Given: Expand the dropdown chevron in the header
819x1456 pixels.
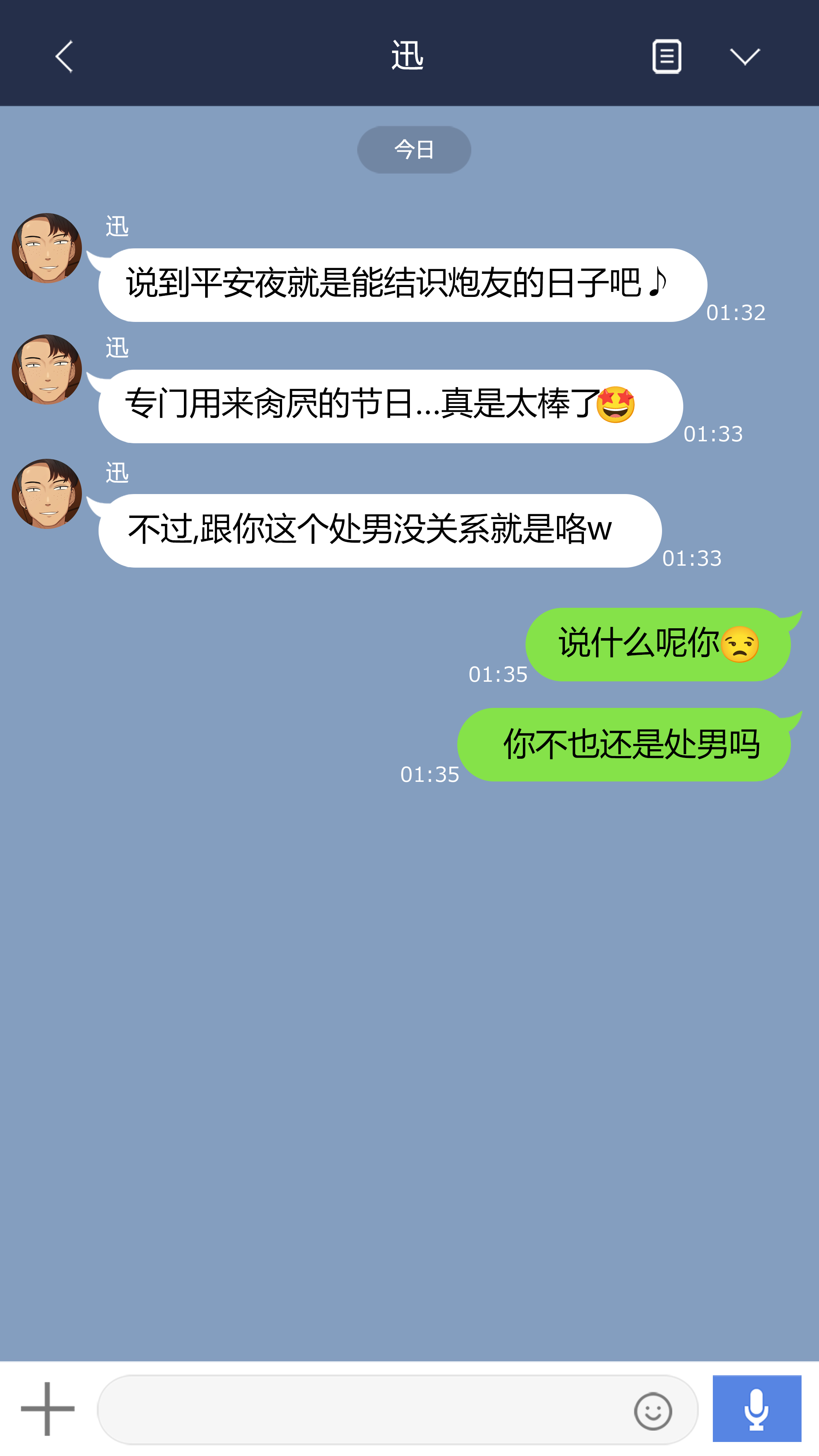Looking at the screenshot, I should pyautogui.click(x=744, y=56).
